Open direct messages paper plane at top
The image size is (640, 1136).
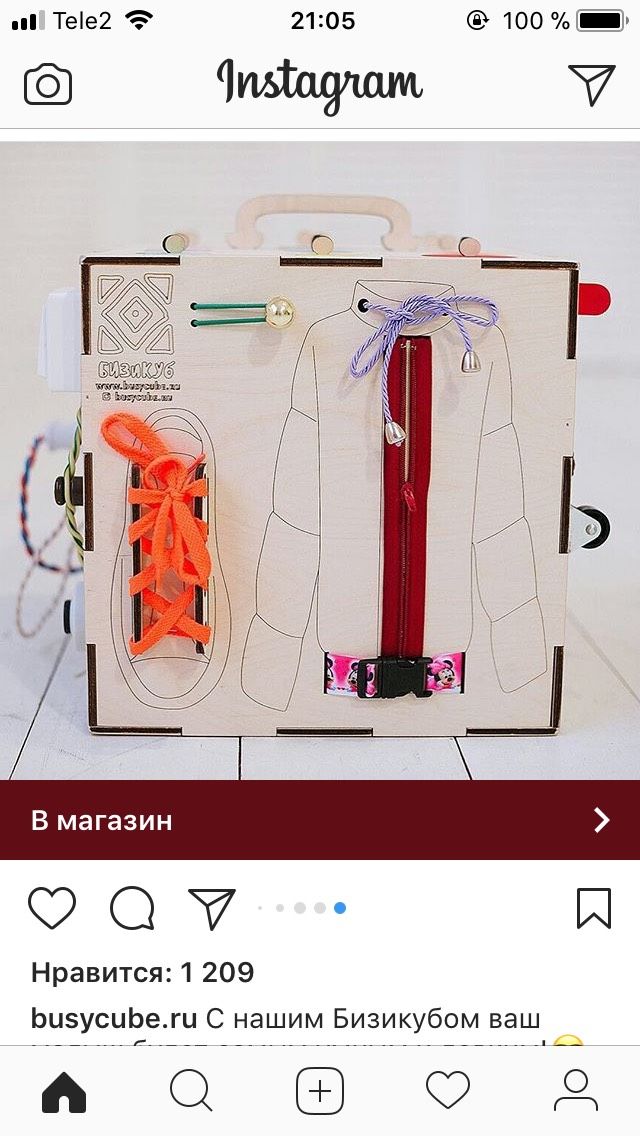pyautogui.click(x=591, y=85)
